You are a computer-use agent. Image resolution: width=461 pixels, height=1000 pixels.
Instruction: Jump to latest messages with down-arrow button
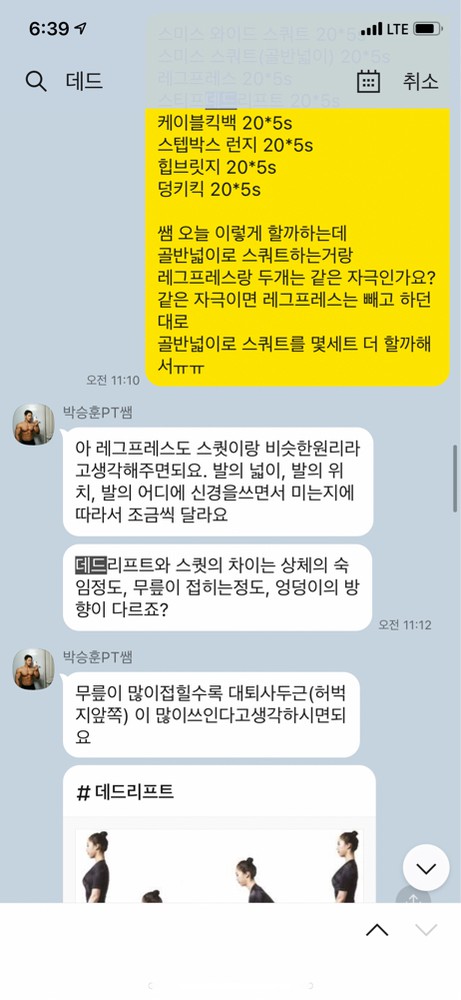coord(426,867)
